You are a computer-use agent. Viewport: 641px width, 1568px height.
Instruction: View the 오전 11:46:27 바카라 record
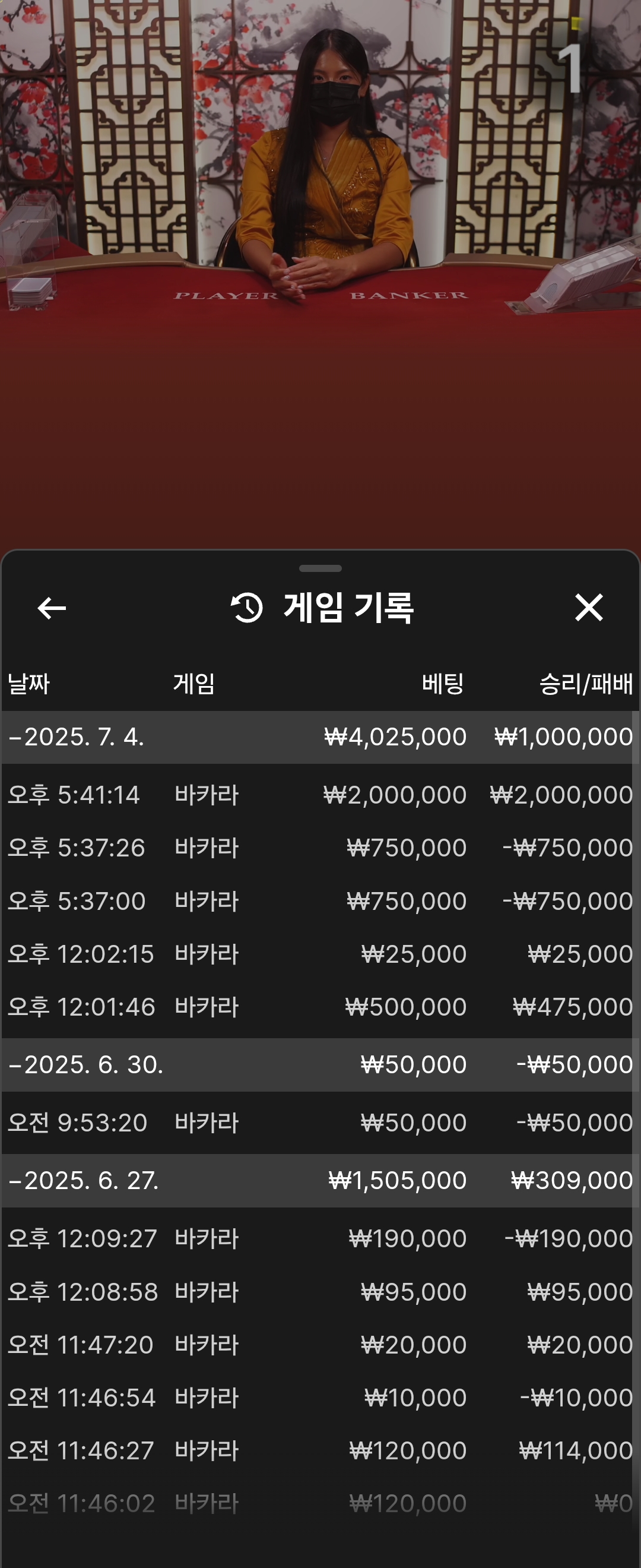(320, 1450)
